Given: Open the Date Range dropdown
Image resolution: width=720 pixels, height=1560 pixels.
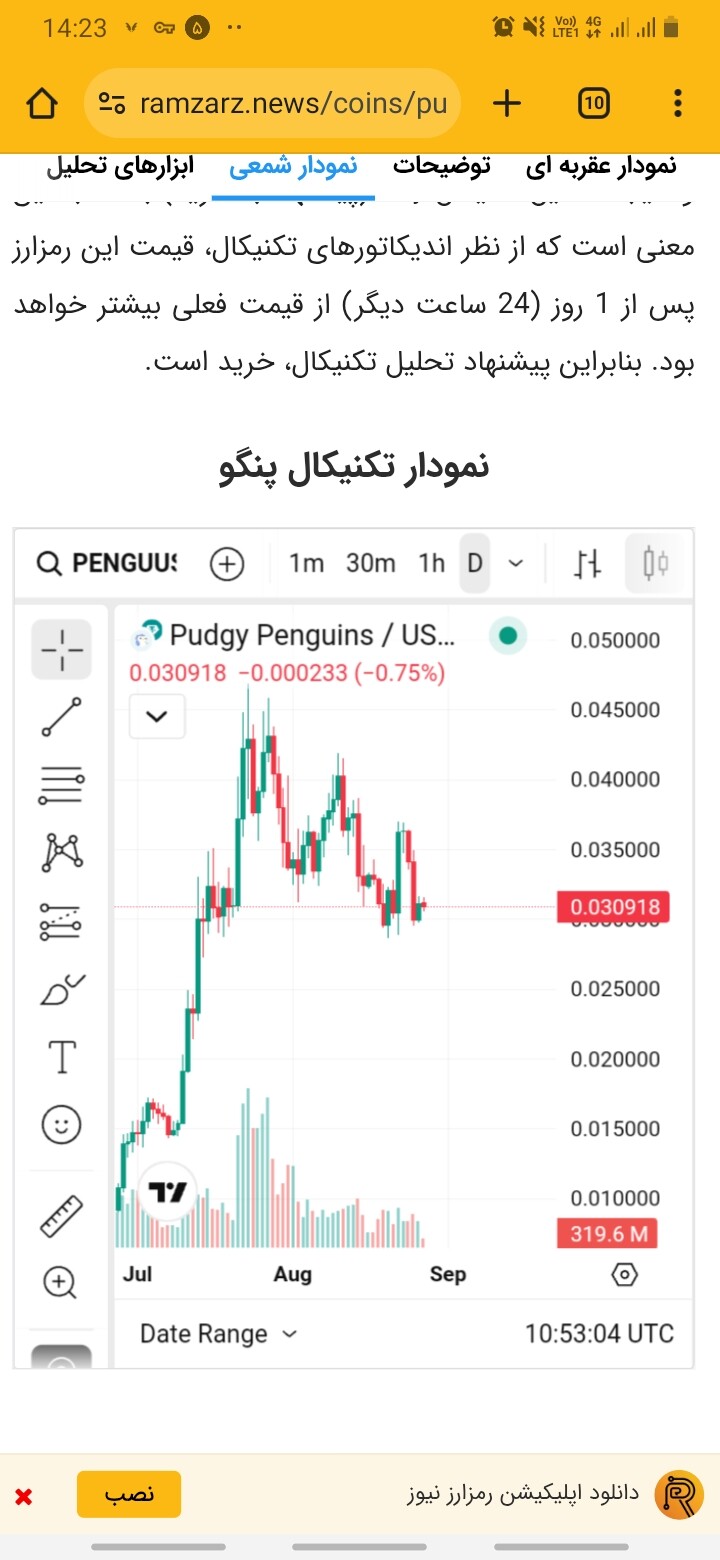Looking at the screenshot, I should (x=219, y=1334).
